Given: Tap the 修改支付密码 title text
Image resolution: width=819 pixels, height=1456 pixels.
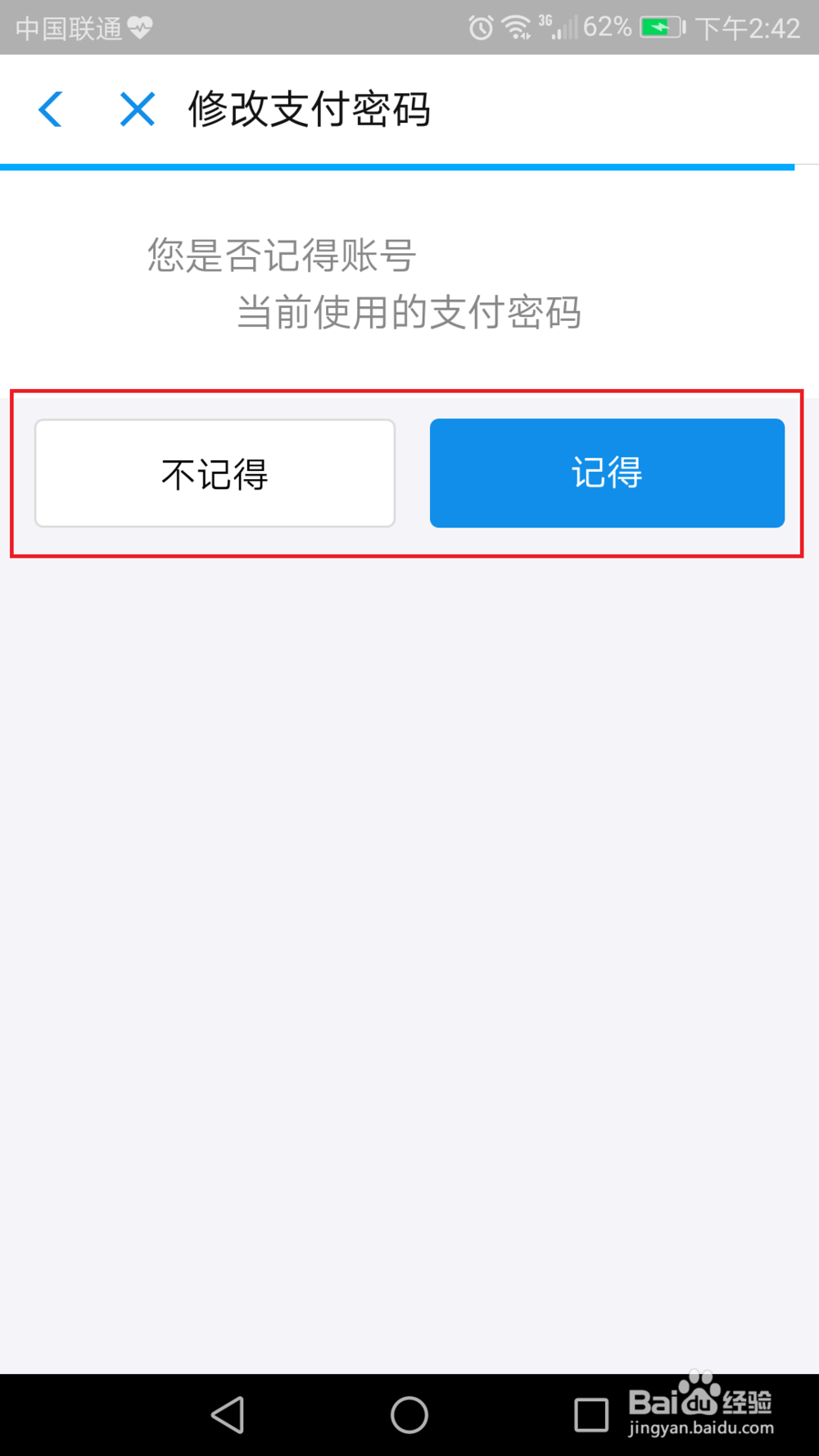Looking at the screenshot, I should pyautogui.click(x=310, y=109).
